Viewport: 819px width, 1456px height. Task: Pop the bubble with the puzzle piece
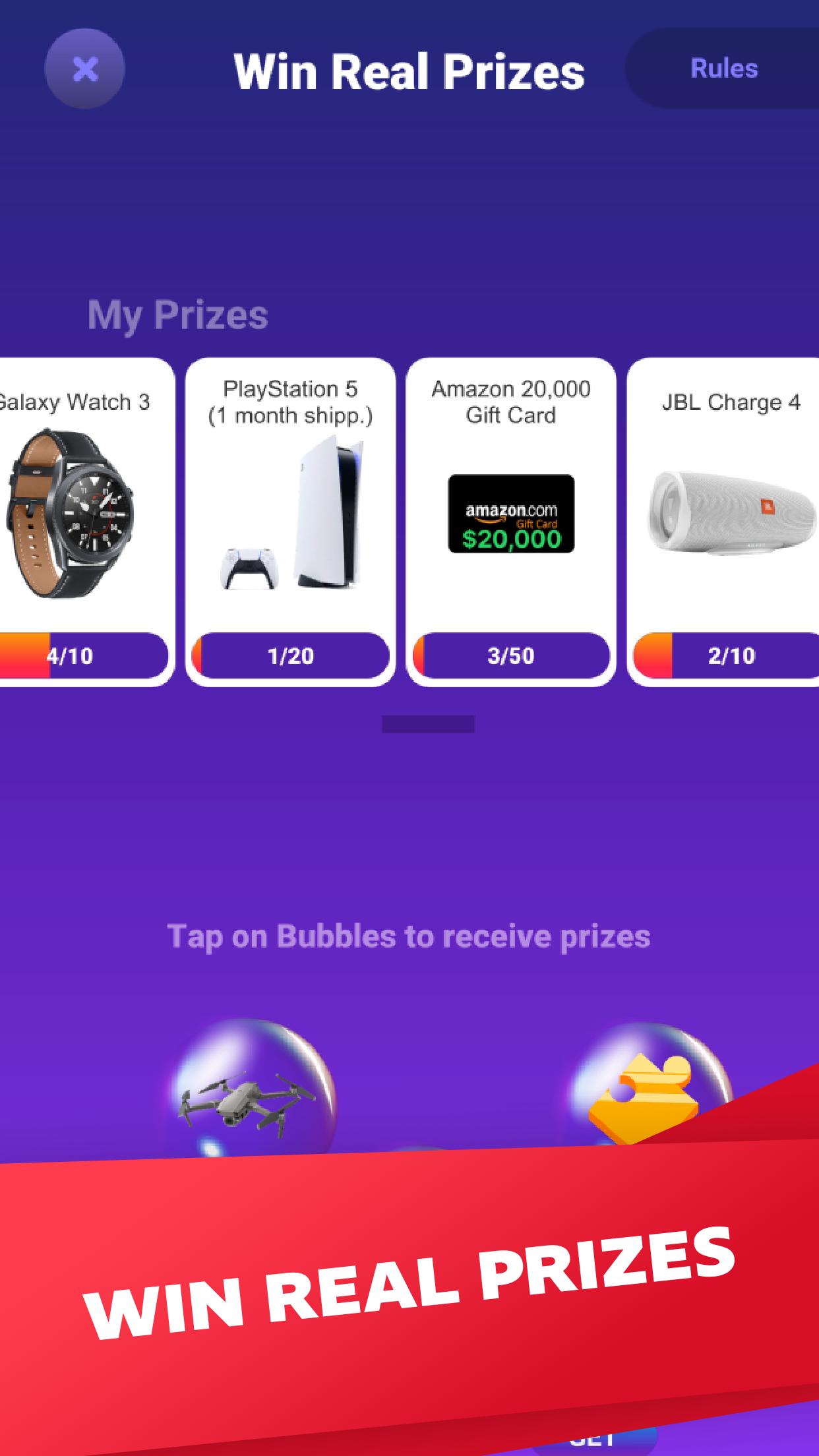coord(650,1088)
